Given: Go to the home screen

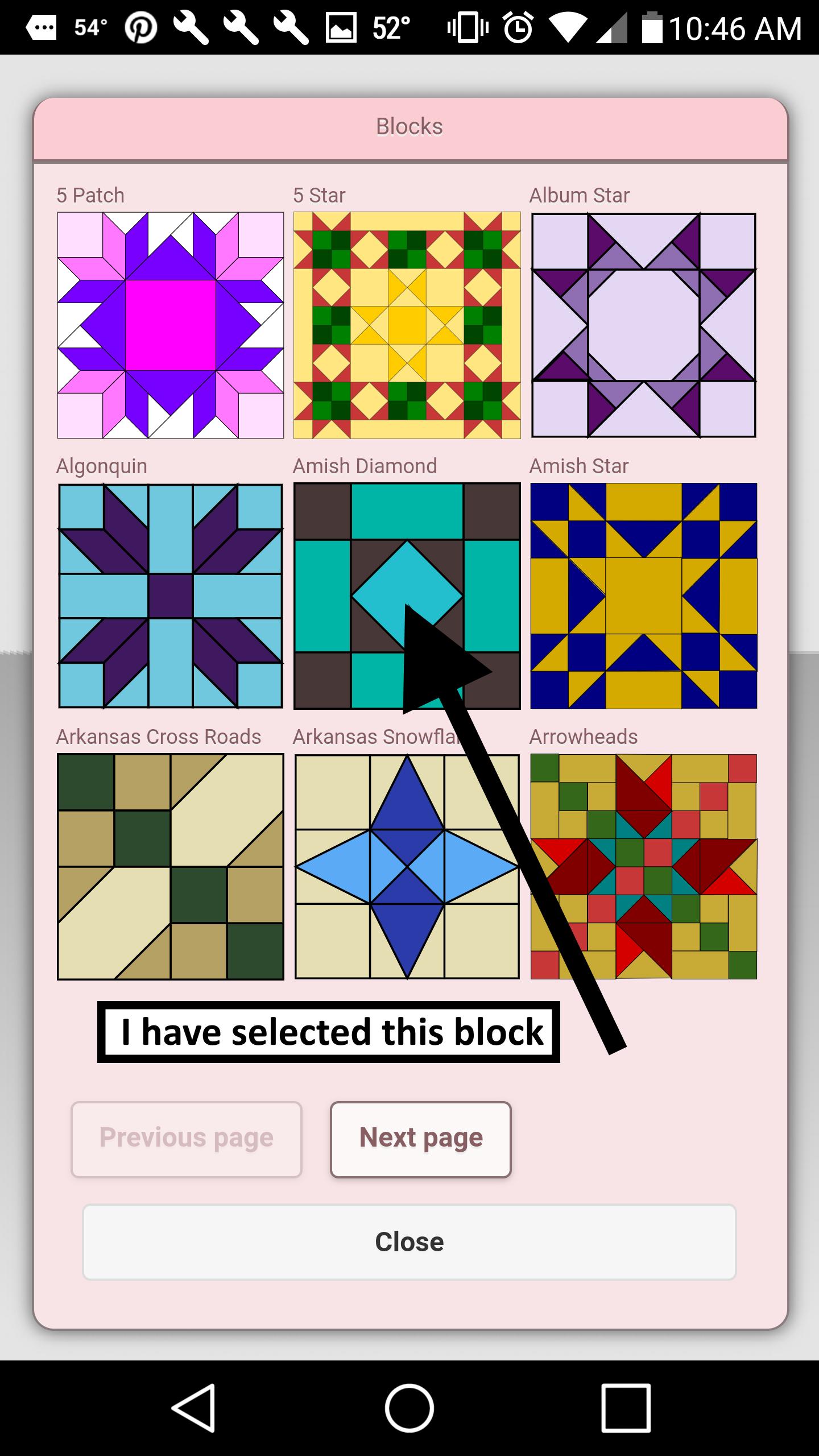Looking at the screenshot, I should point(409,1408).
